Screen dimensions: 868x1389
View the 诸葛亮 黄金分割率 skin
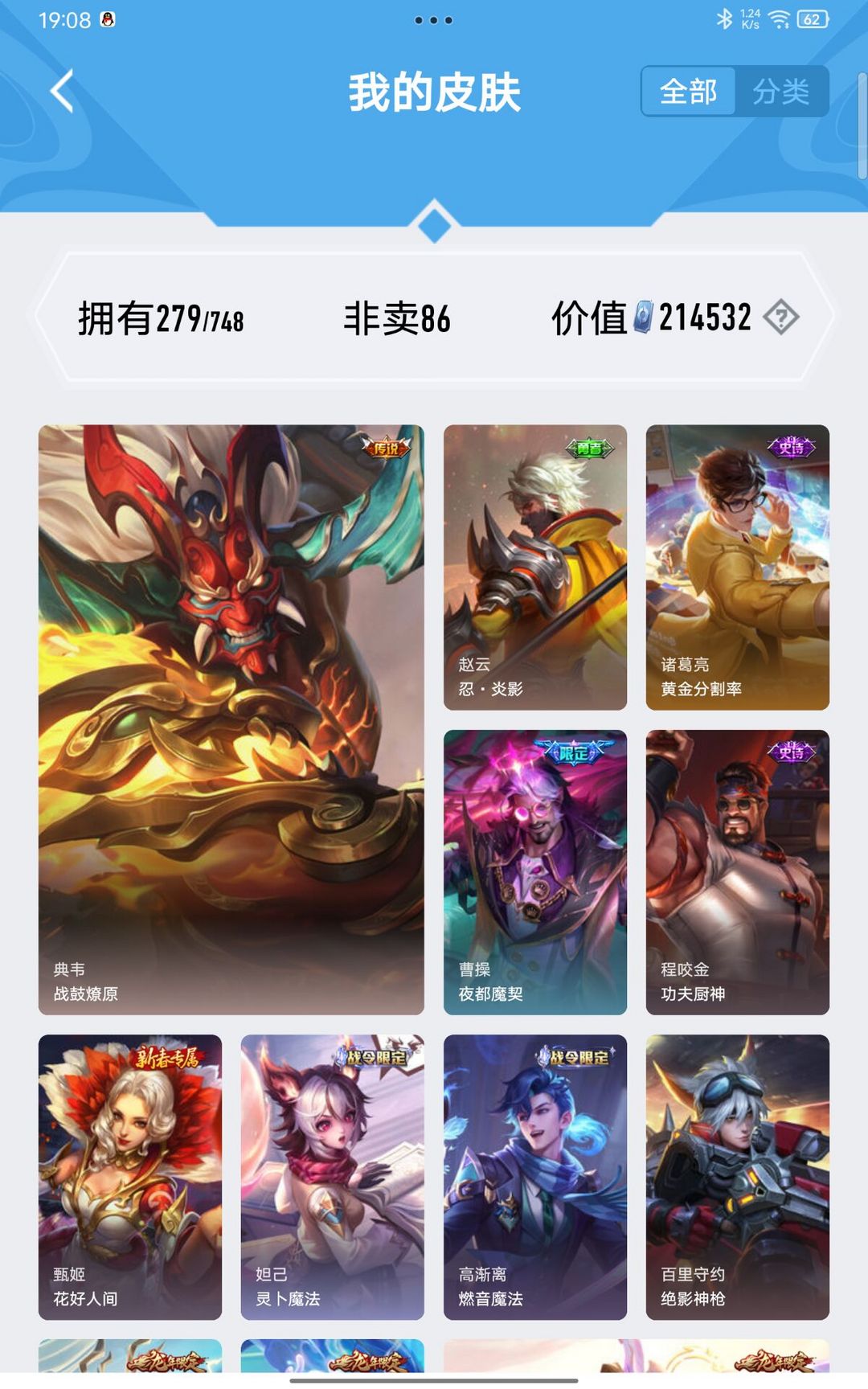coord(737,567)
